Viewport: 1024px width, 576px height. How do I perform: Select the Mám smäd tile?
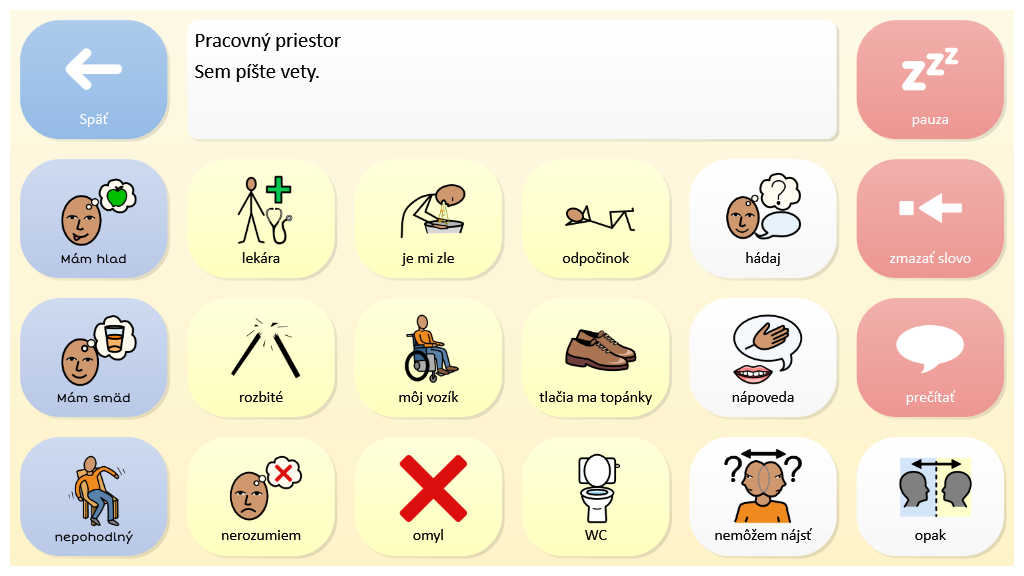(x=94, y=357)
